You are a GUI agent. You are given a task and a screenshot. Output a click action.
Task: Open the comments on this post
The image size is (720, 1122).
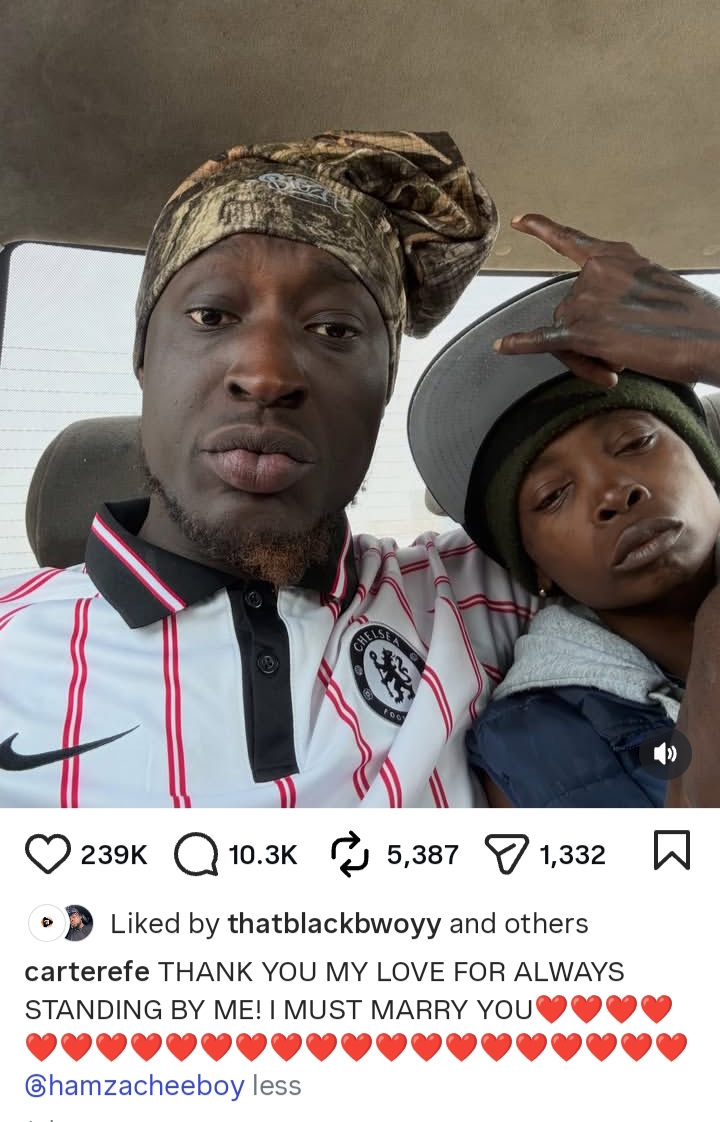[x=195, y=854]
